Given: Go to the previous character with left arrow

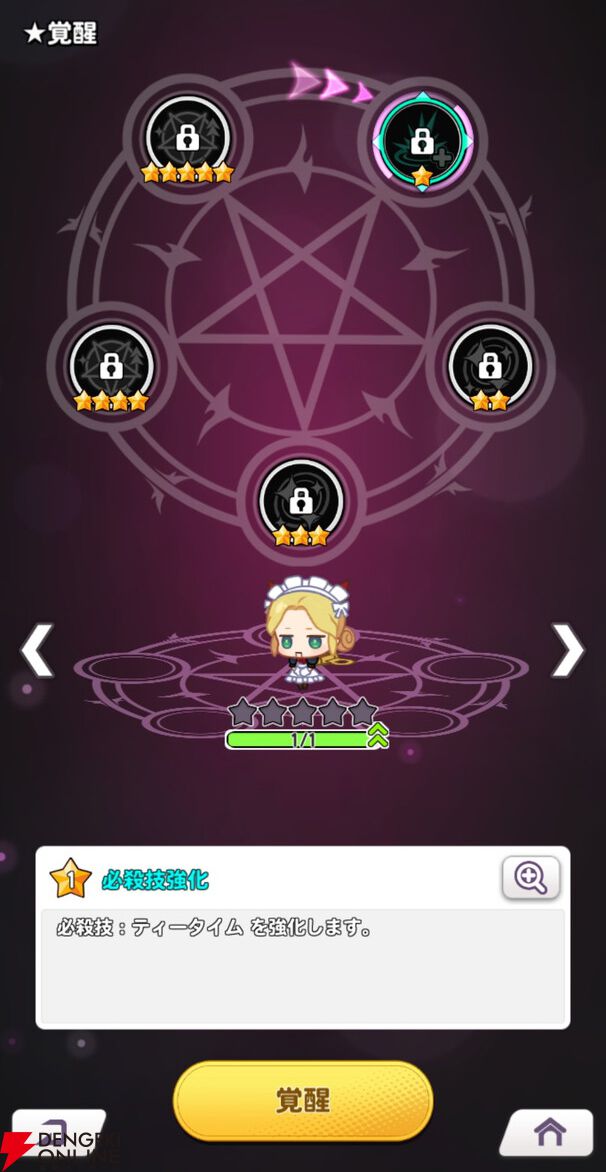Looking at the screenshot, I should (x=36, y=651).
